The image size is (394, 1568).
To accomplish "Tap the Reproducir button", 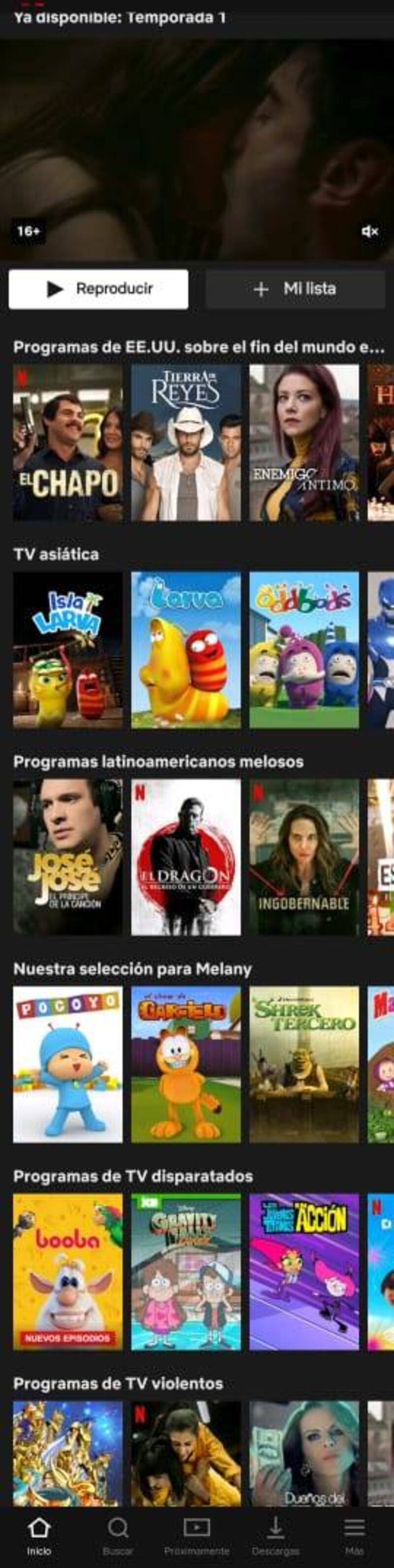I will tap(98, 289).
